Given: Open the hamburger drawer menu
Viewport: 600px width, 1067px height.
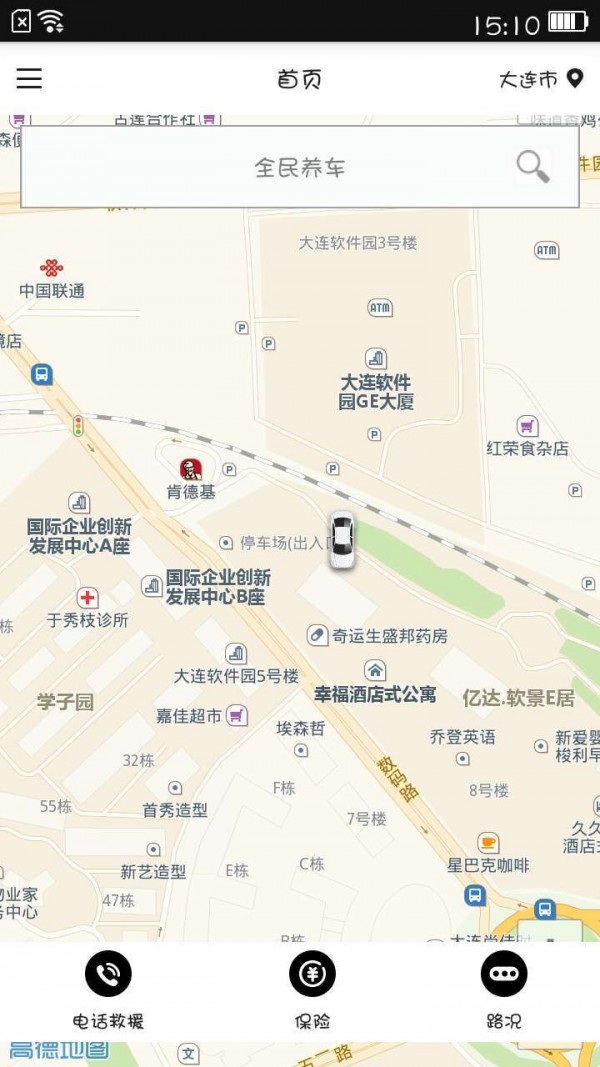Looking at the screenshot, I should pos(29,78).
